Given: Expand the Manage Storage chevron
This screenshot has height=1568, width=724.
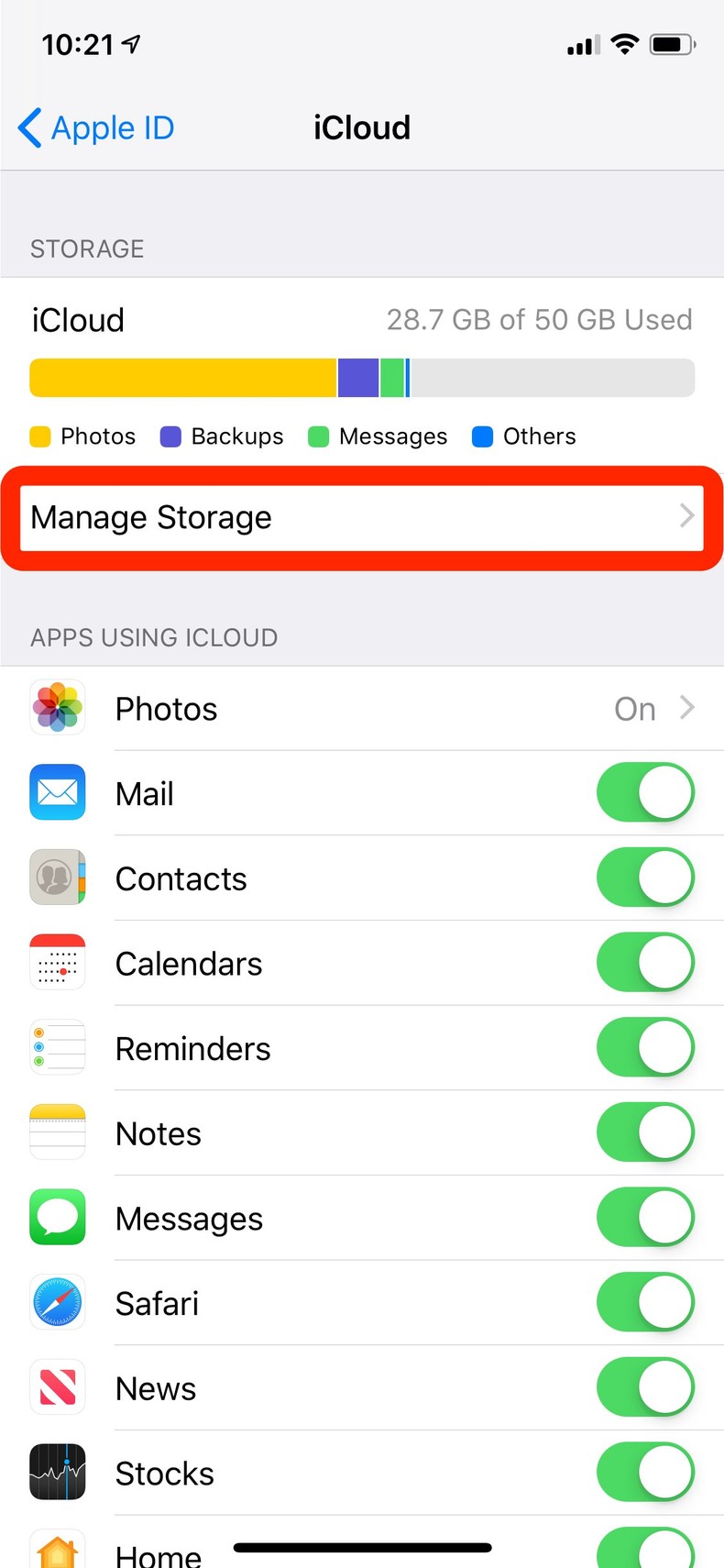Looking at the screenshot, I should pyautogui.click(x=686, y=517).
